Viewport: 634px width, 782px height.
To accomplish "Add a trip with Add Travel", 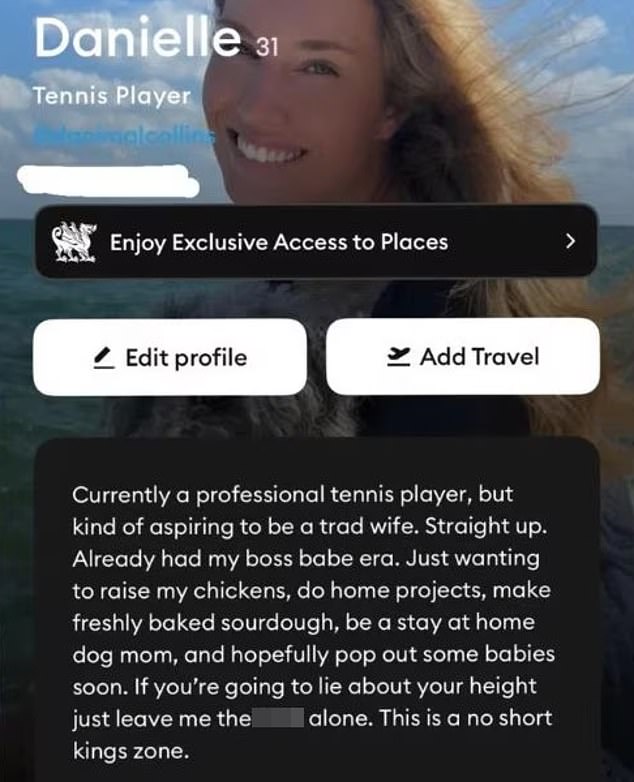I will tap(462, 357).
